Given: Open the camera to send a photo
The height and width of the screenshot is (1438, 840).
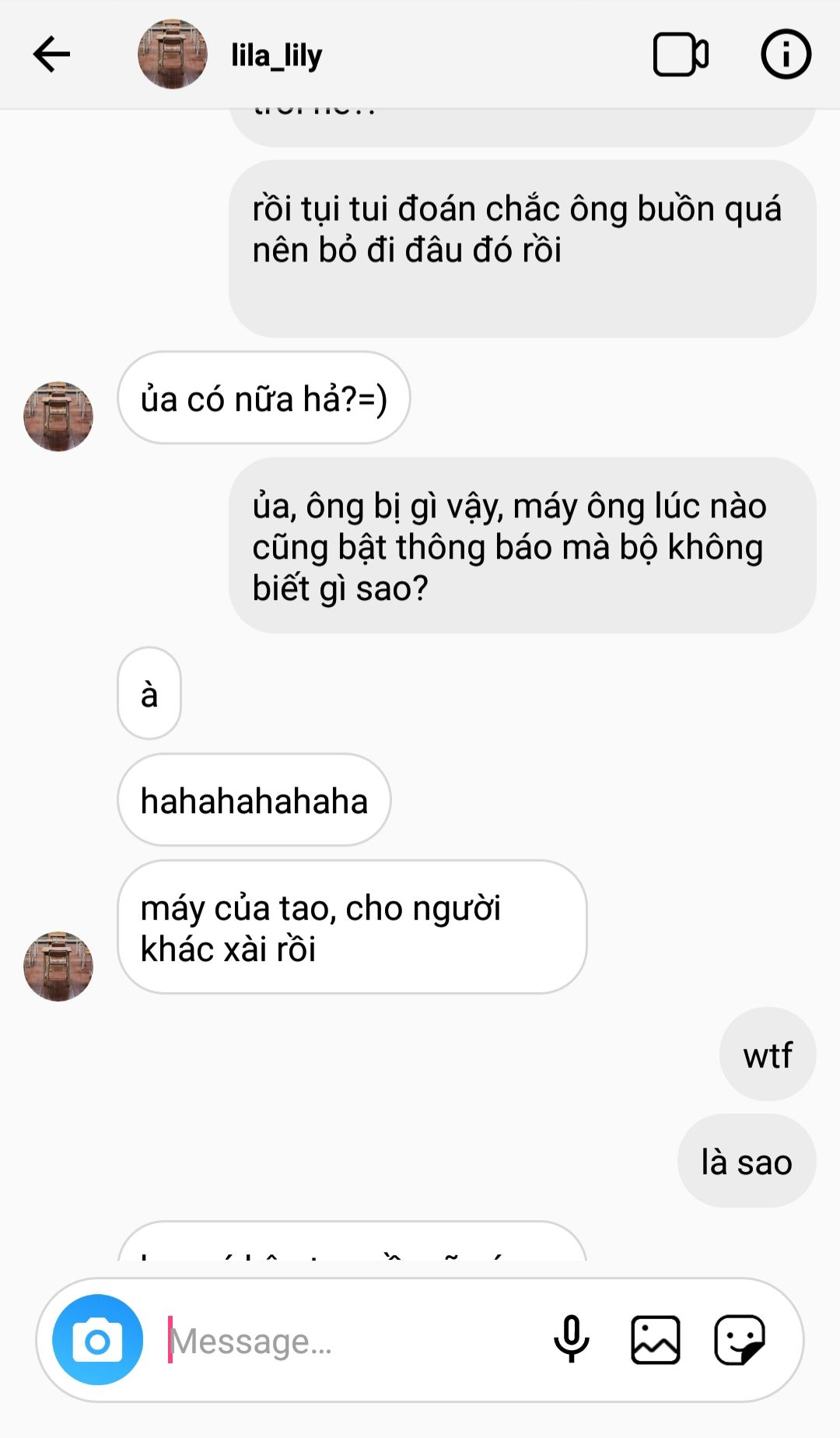Looking at the screenshot, I should (97, 1340).
